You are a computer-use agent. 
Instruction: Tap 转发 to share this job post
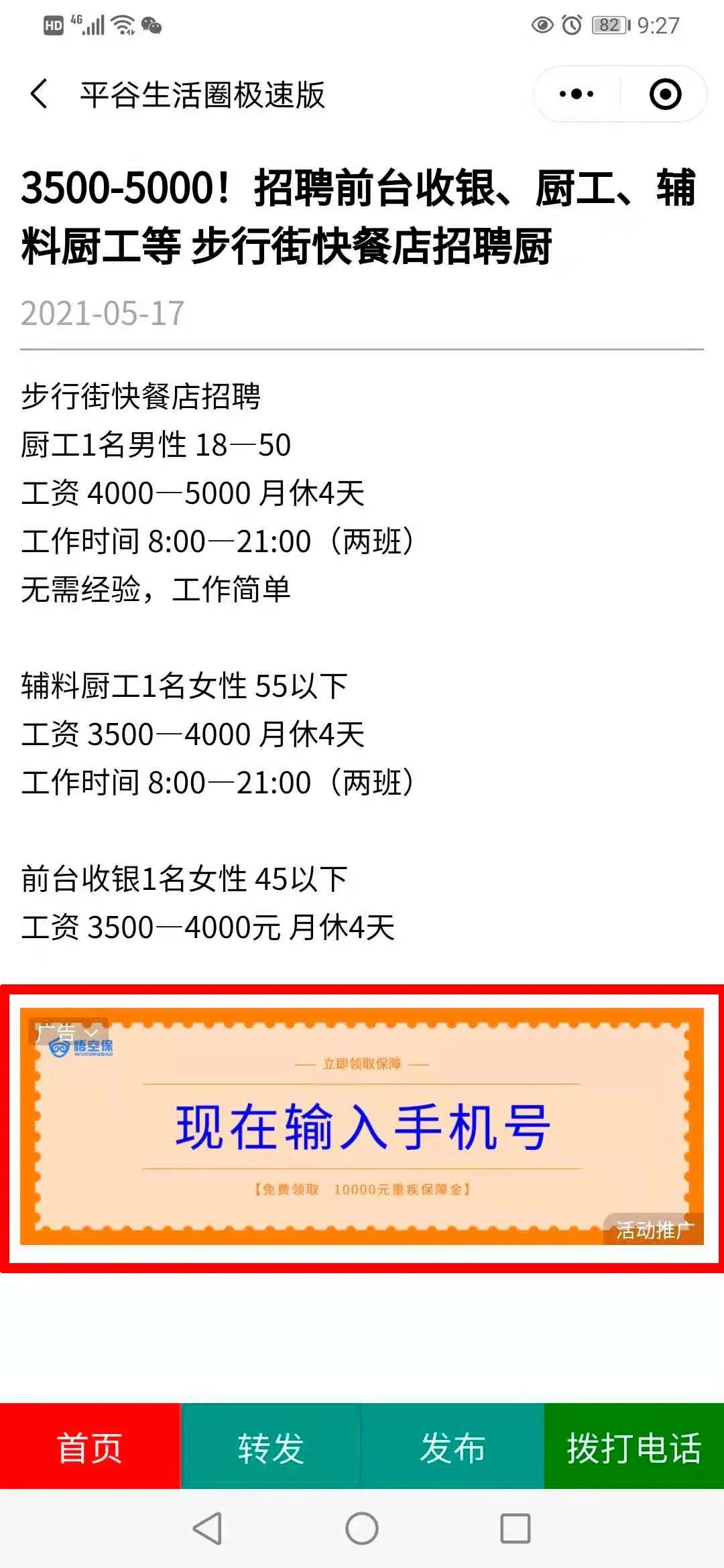click(271, 1449)
